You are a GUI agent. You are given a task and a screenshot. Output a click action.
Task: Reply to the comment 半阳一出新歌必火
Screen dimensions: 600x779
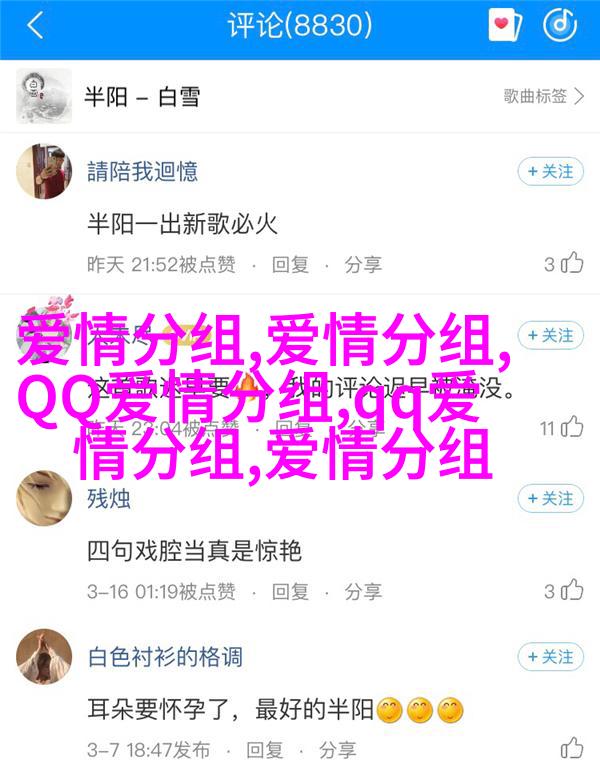coord(291,264)
